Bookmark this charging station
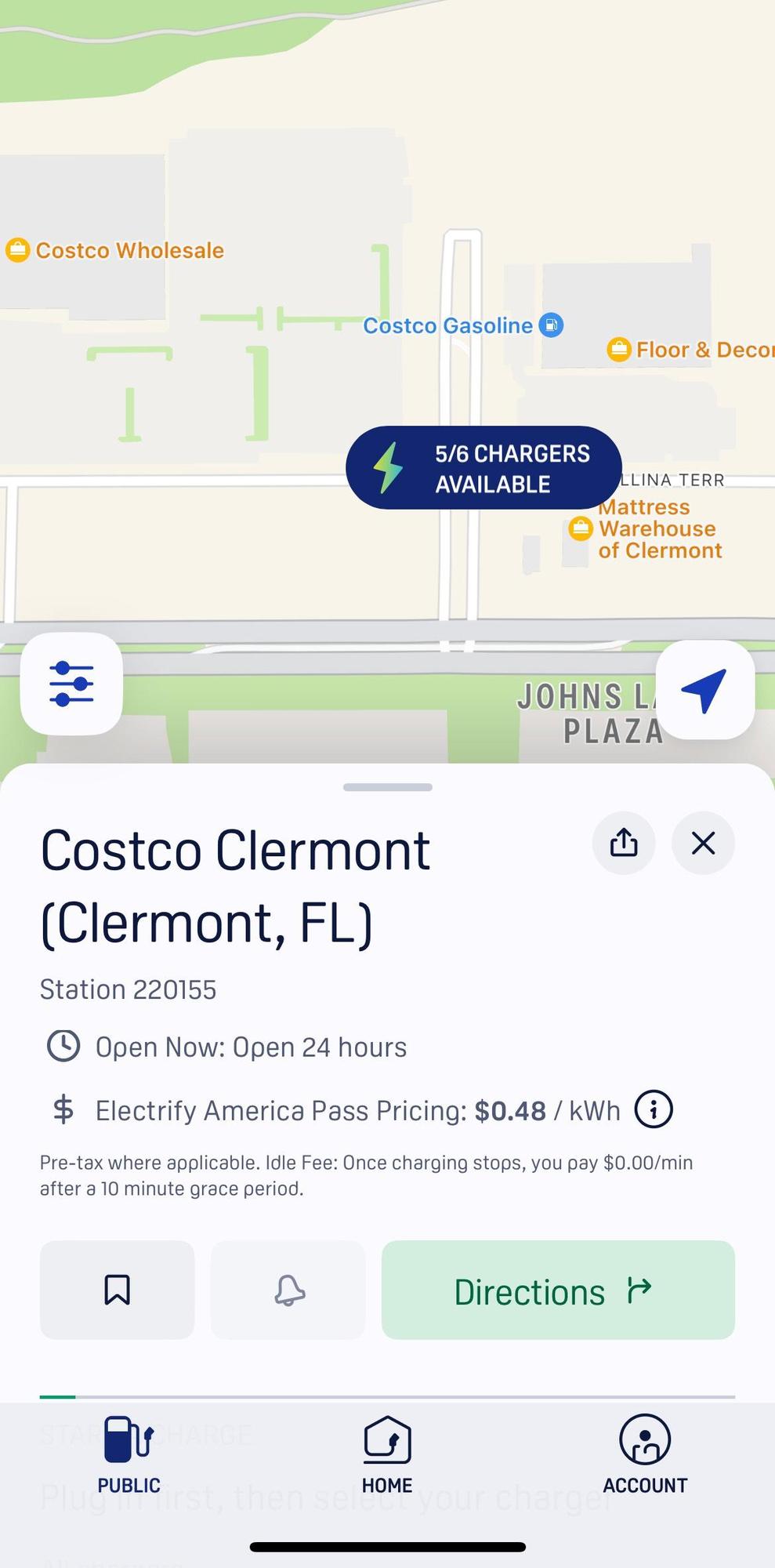The width and height of the screenshot is (775, 1568). point(117,1290)
